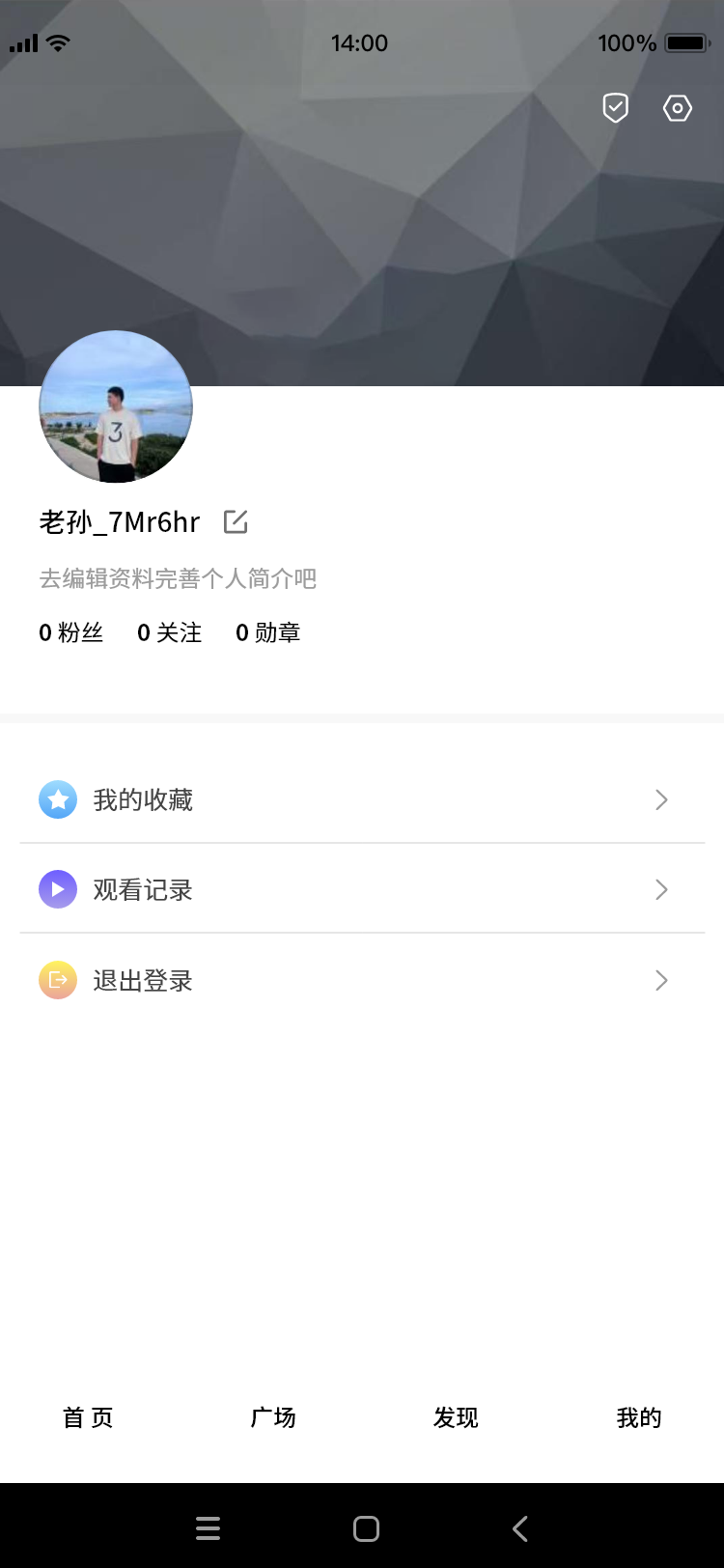Image resolution: width=724 pixels, height=1568 pixels.
Task: Edit the nickname with the pencil icon
Action: pos(236,522)
